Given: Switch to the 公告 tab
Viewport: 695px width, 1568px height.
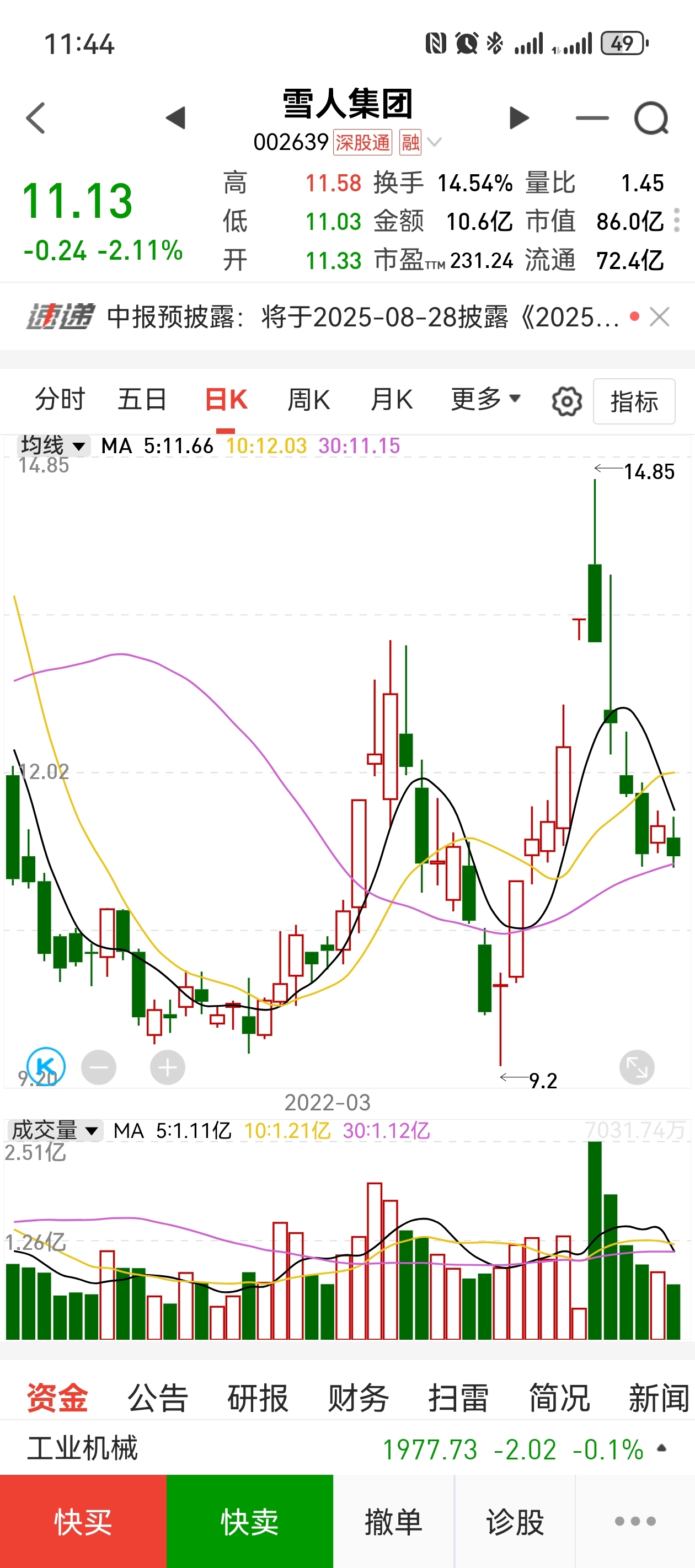Looking at the screenshot, I should tap(157, 1398).
